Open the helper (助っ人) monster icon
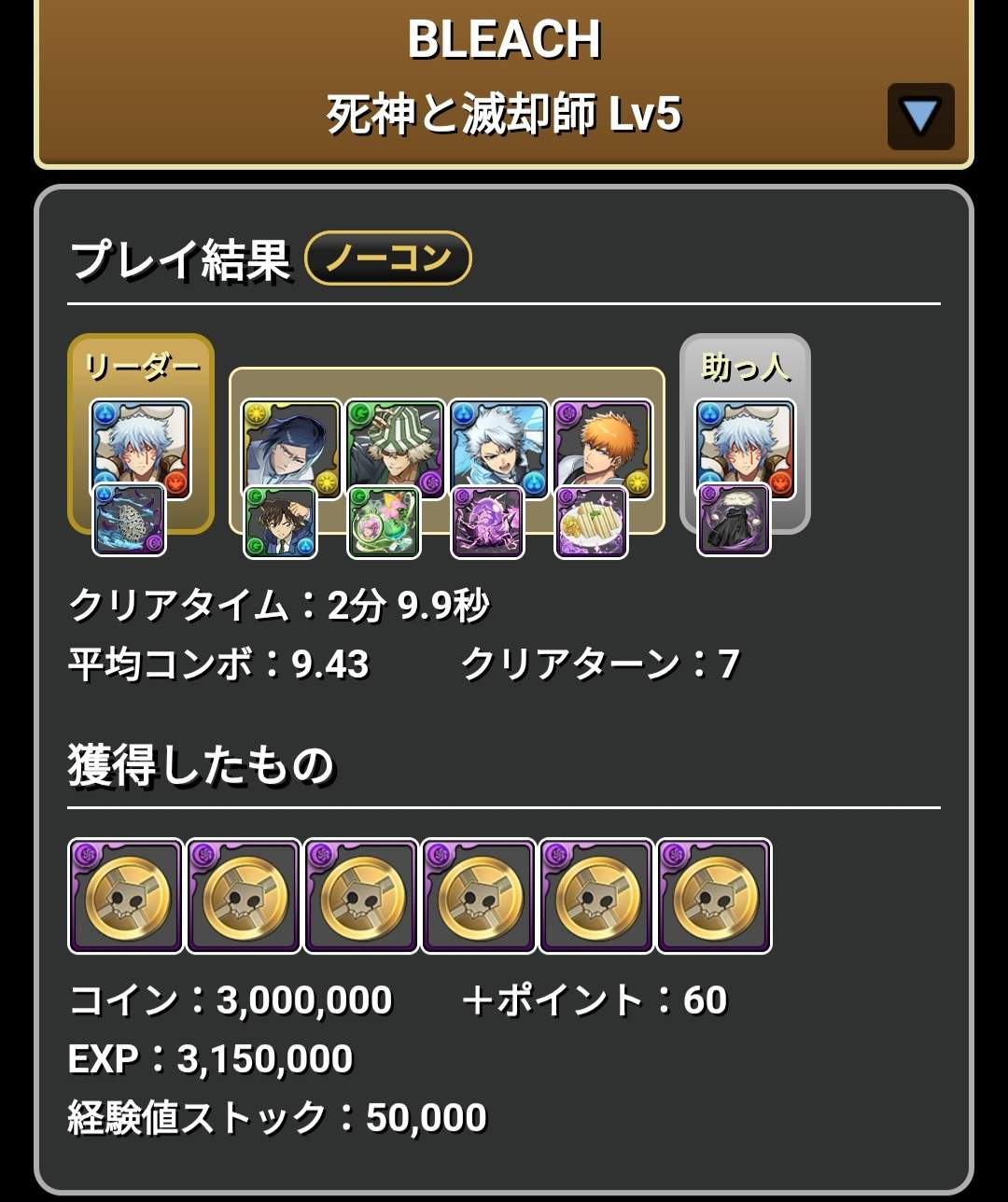The image size is (1008, 1202). click(x=745, y=450)
